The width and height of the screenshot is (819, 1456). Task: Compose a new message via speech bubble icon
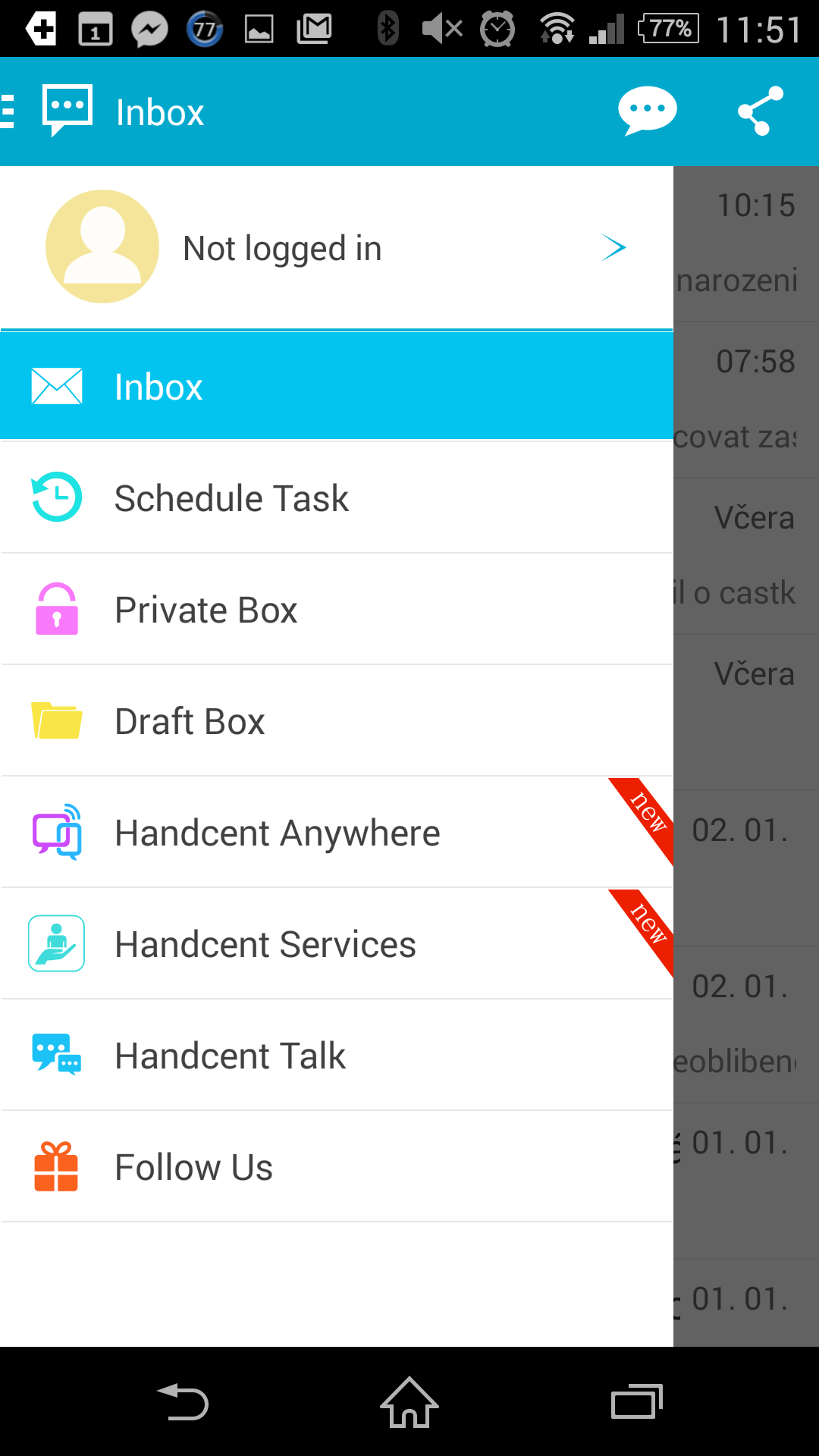click(x=647, y=111)
